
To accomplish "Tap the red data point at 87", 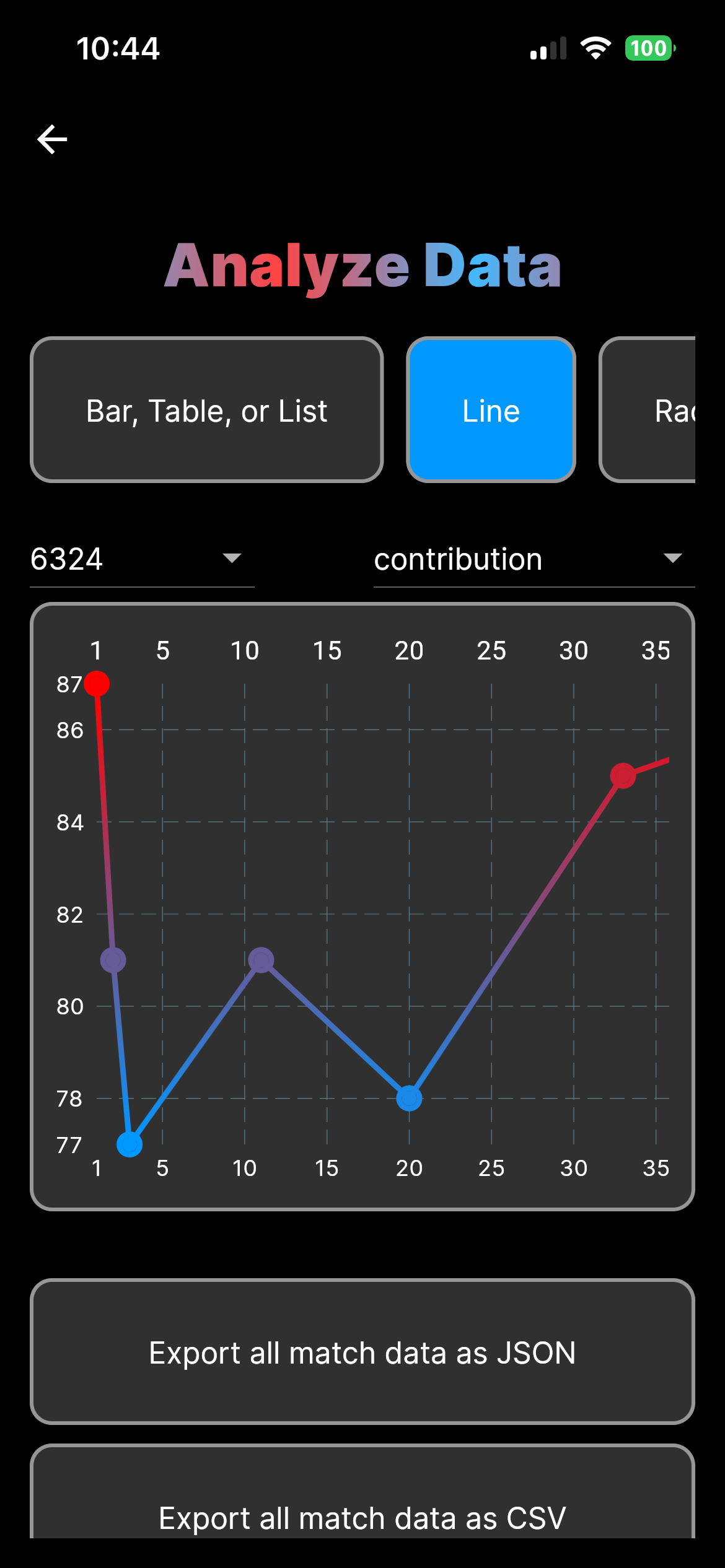I will [x=97, y=684].
